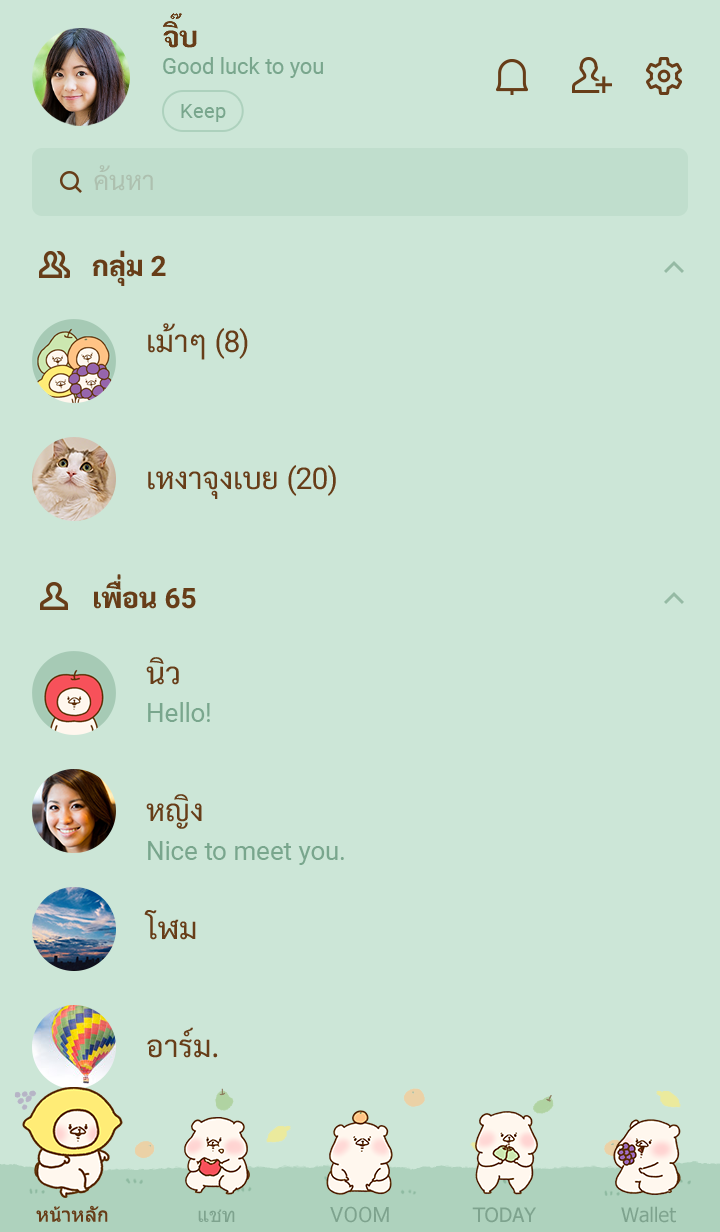
Task: Tap the ค้นหา search field
Action: [360, 182]
